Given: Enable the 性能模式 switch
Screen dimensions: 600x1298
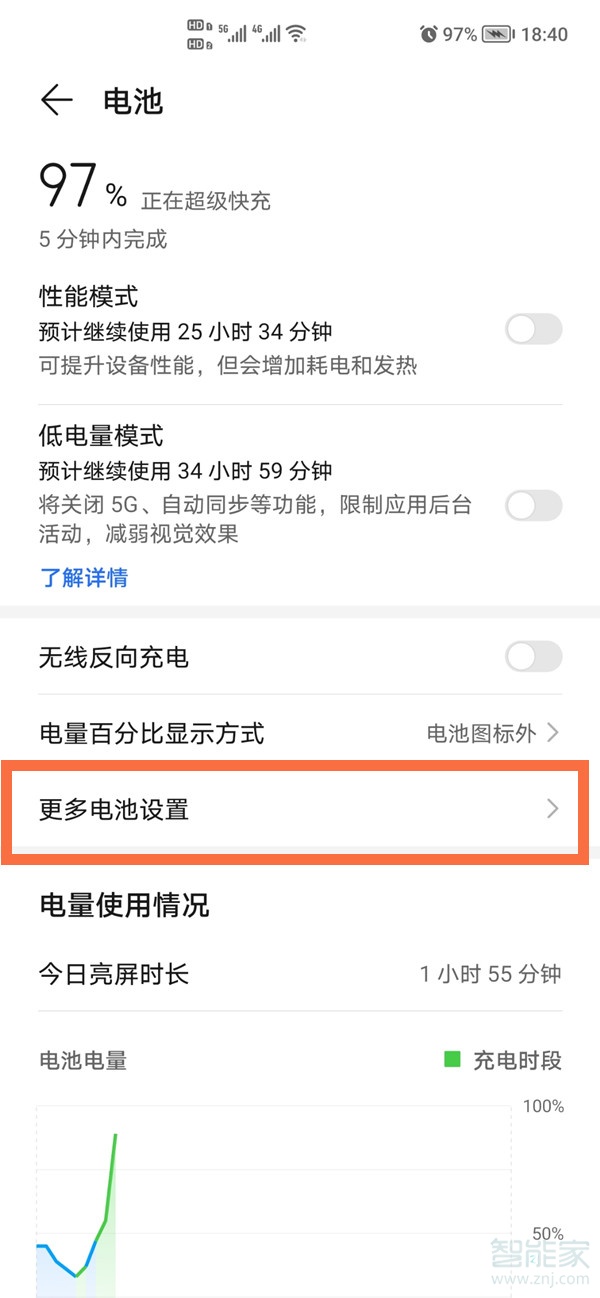Looking at the screenshot, I should pos(533,330).
